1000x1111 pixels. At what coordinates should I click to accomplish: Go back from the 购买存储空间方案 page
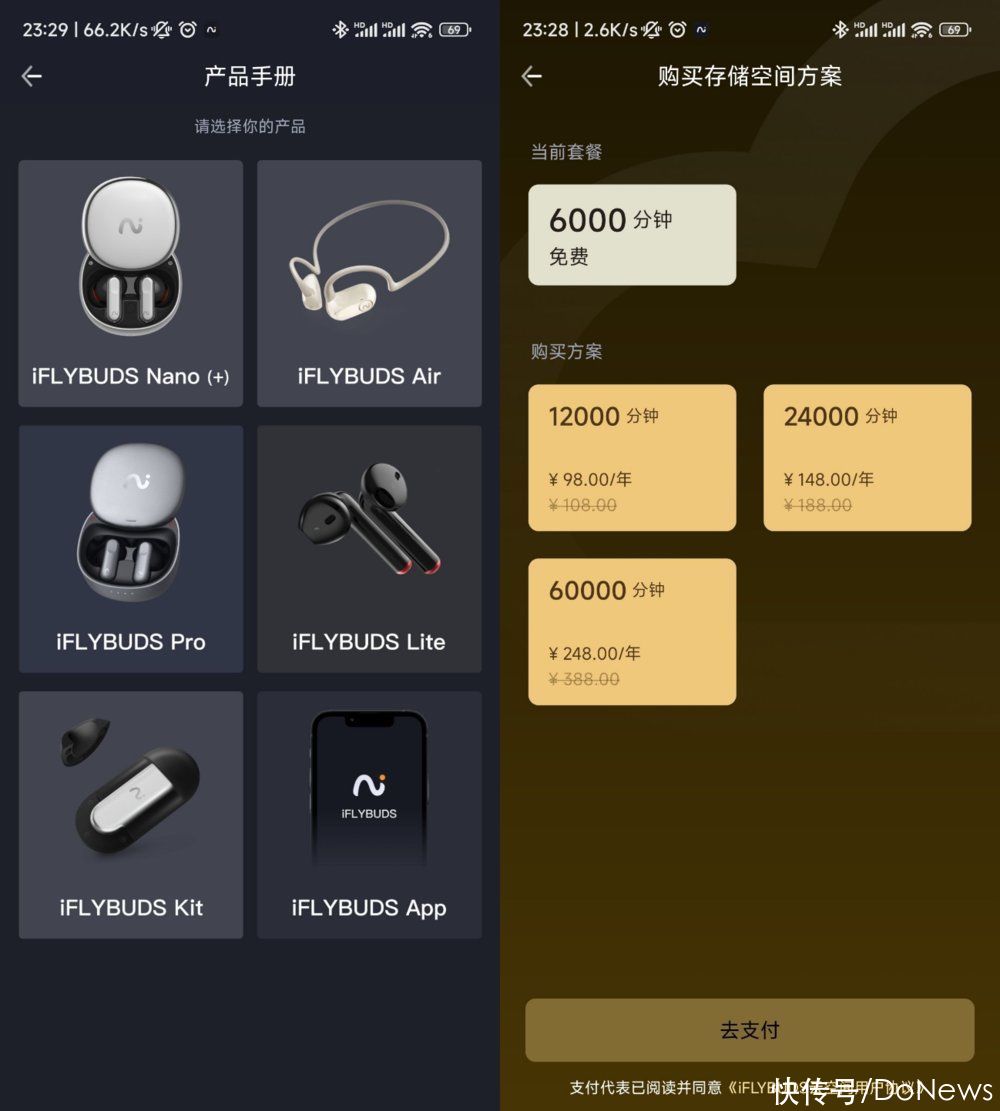pos(532,77)
